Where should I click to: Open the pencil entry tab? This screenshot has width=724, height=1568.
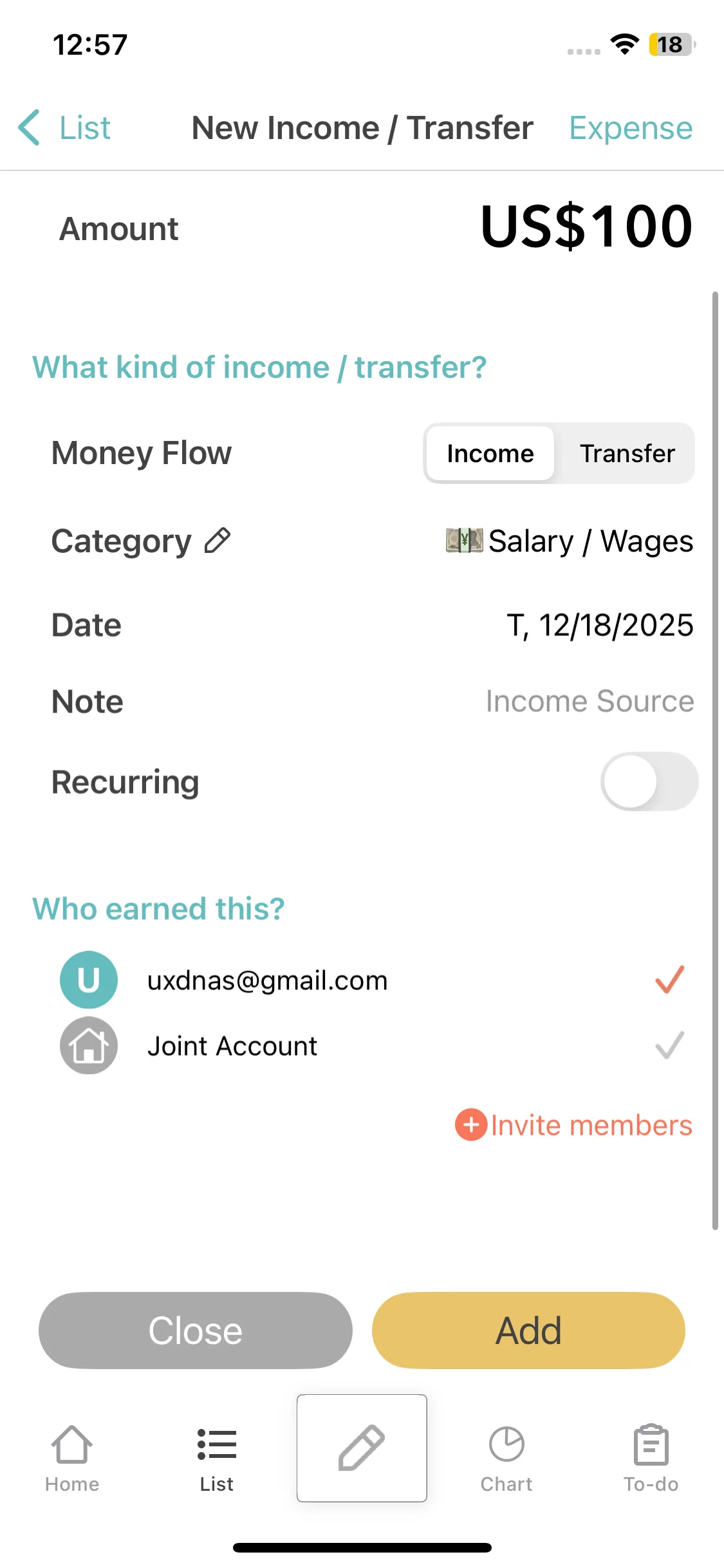[x=362, y=1448]
